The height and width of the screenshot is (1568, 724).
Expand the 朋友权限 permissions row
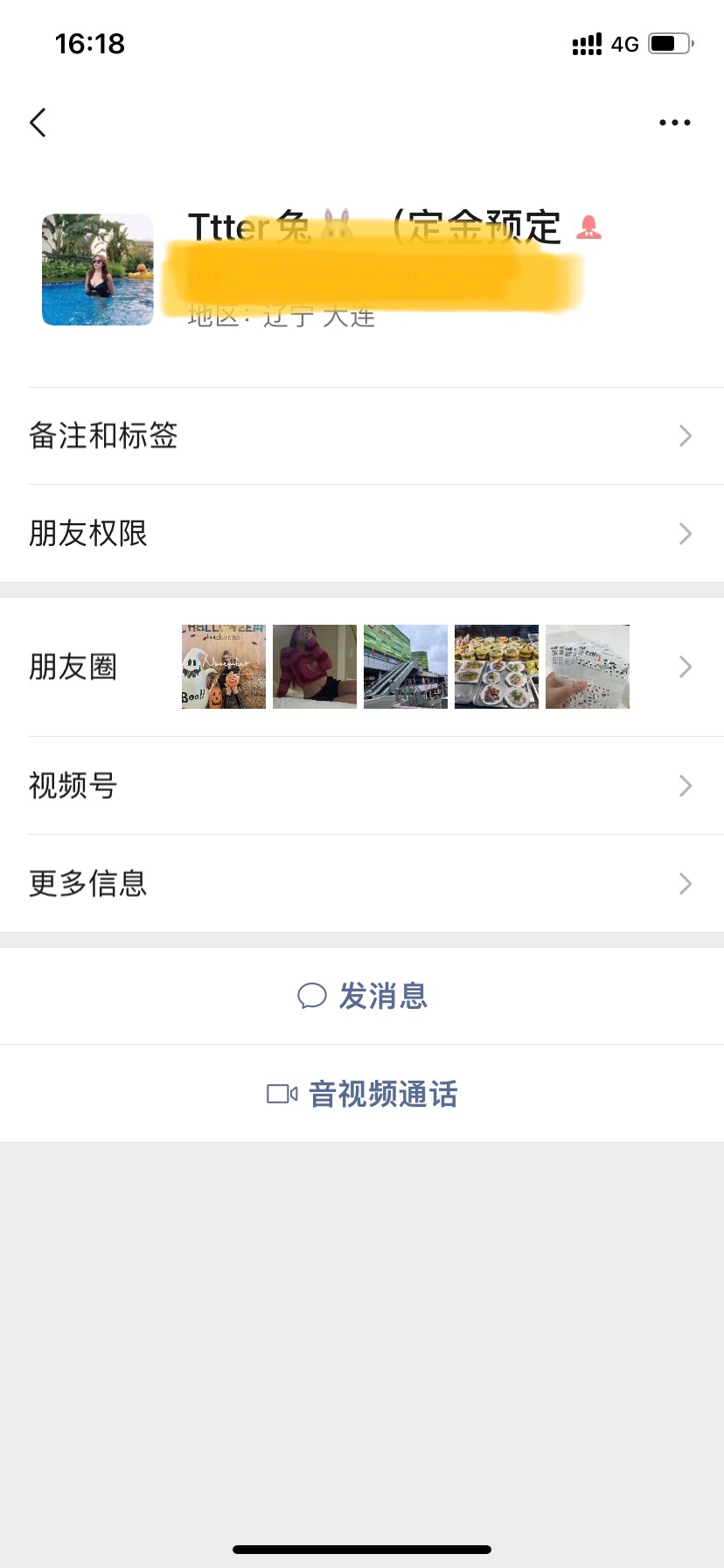(x=362, y=534)
